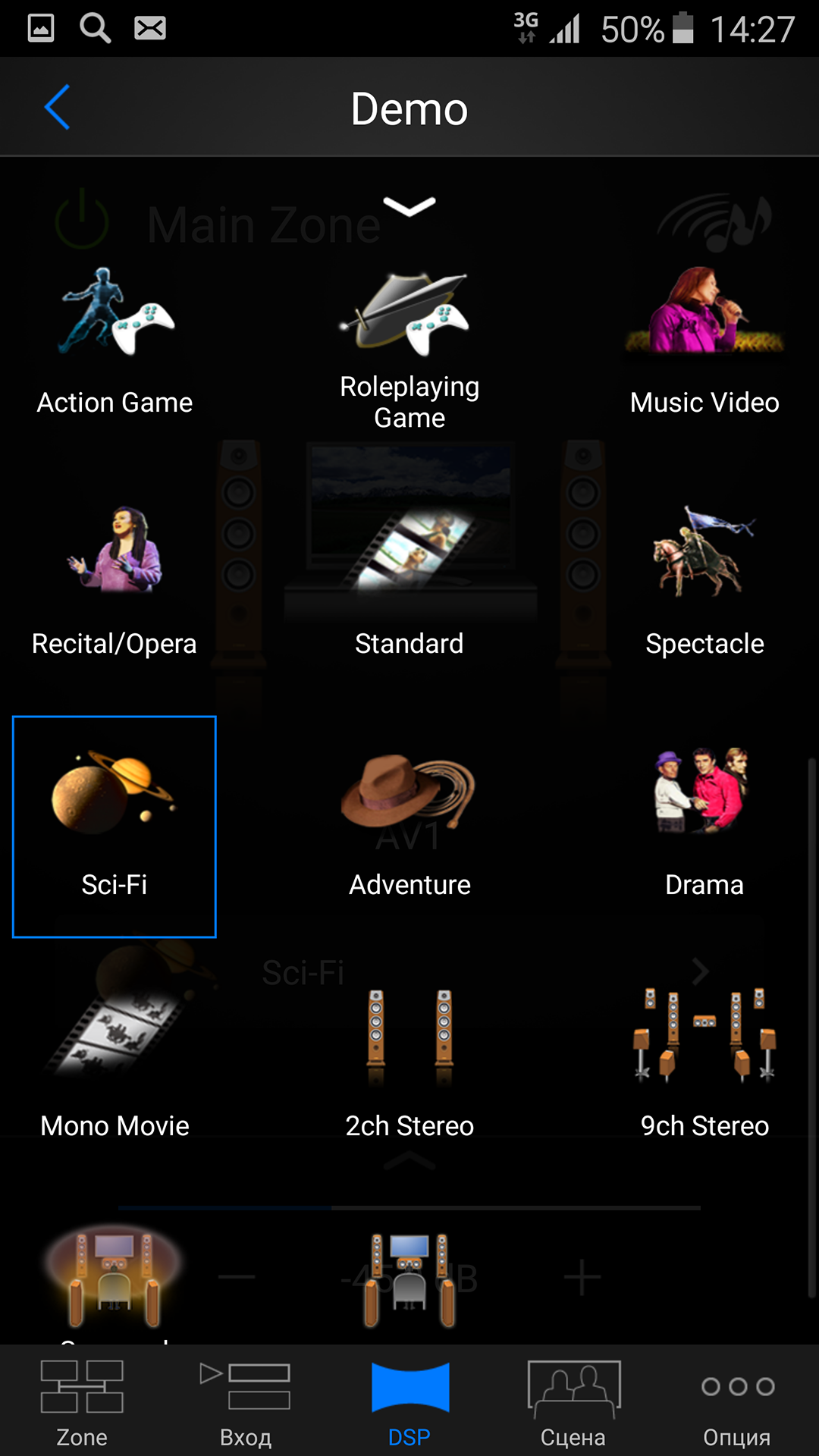Open the Опция tab
819x1456 pixels.
[737, 1403]
